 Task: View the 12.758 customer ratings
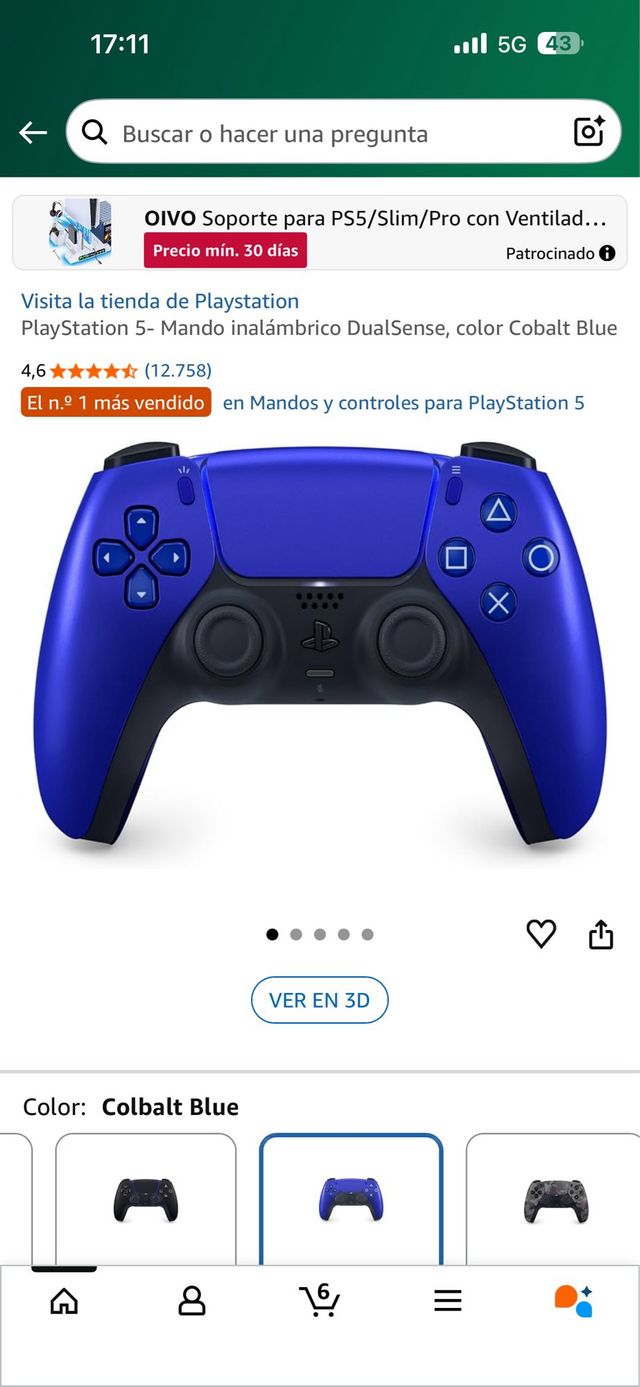(178, 371)
